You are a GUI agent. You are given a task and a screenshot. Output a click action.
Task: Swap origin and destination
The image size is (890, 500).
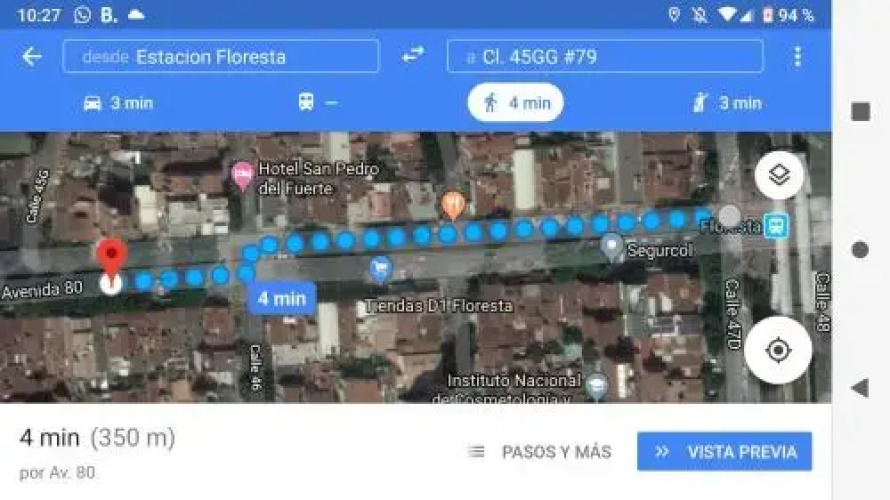click(x=413, y=56)
